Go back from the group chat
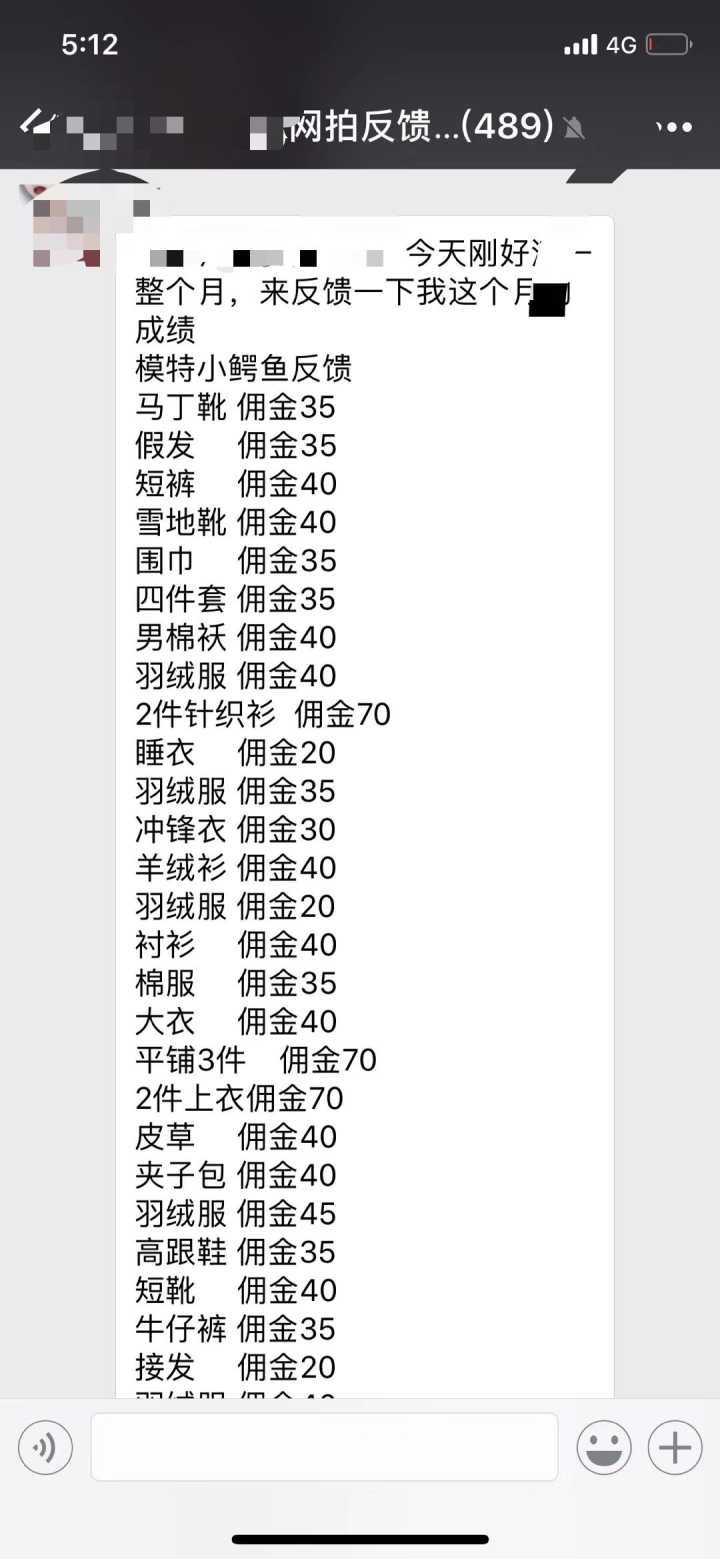The image size is (720, 1559). tap(36, 124)
